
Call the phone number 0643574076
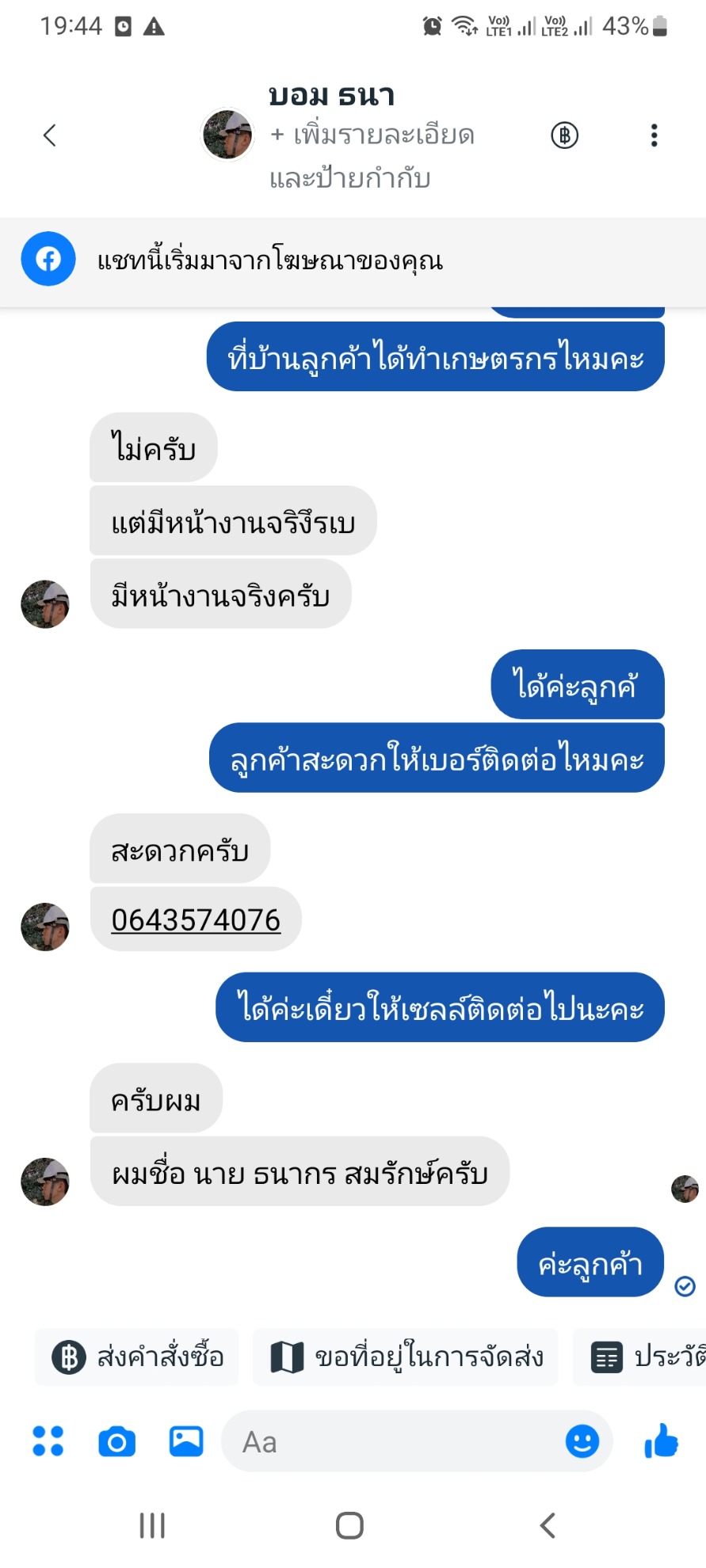click(x=196, y=920)
